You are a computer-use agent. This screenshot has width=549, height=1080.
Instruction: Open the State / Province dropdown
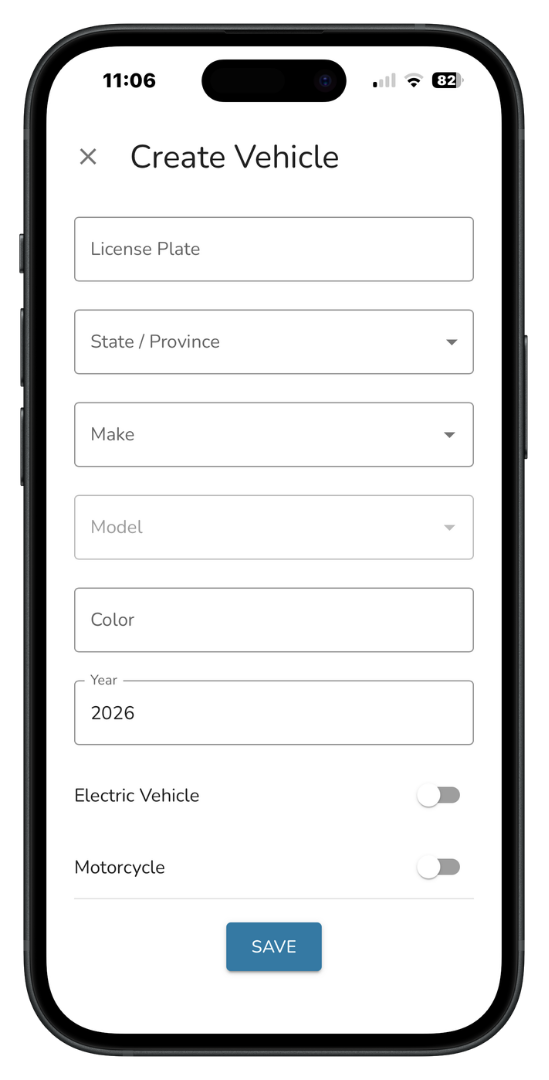click(x=273, y=342)
